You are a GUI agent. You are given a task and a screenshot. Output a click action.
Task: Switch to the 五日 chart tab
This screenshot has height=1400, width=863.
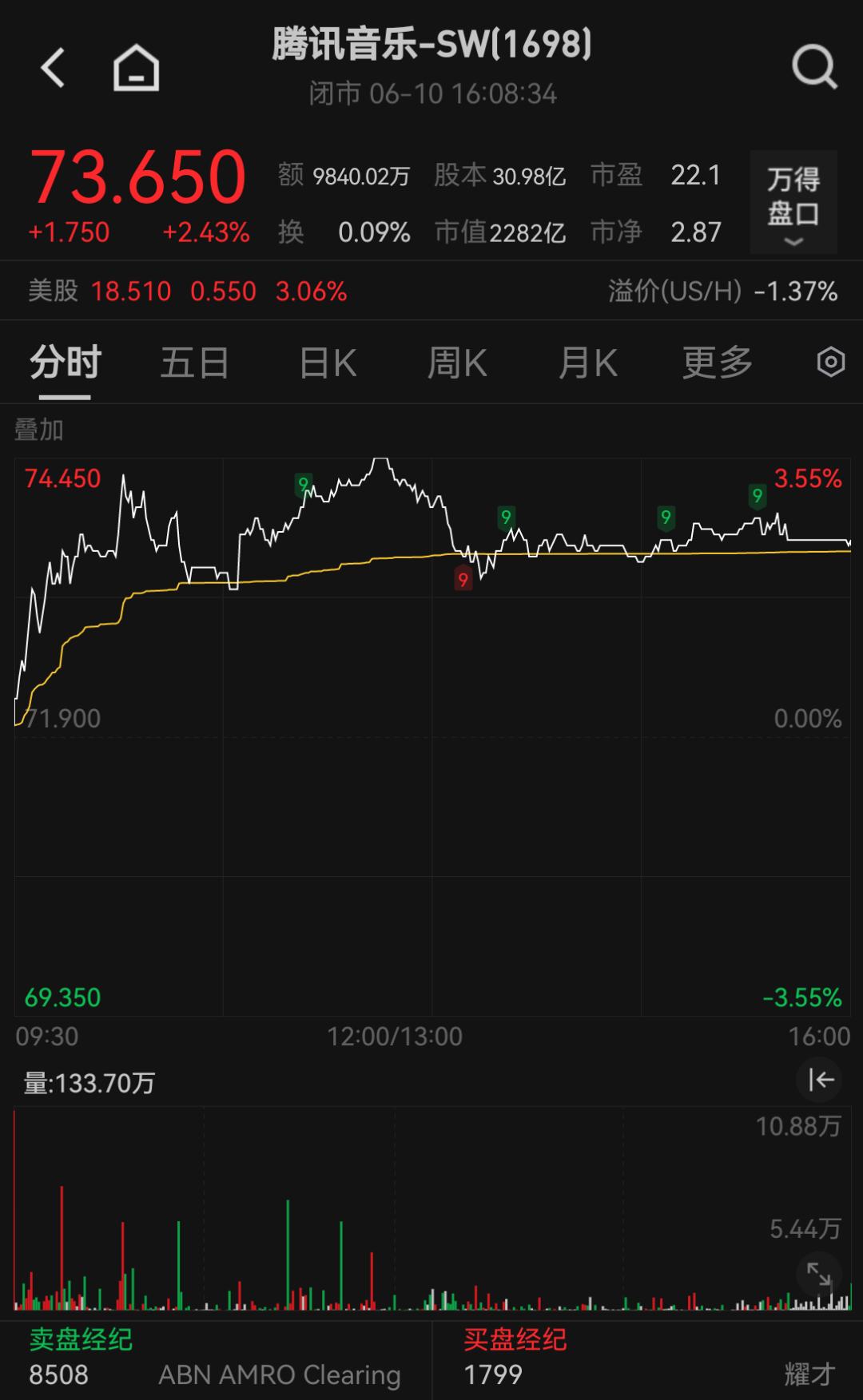tap(195, 363)
